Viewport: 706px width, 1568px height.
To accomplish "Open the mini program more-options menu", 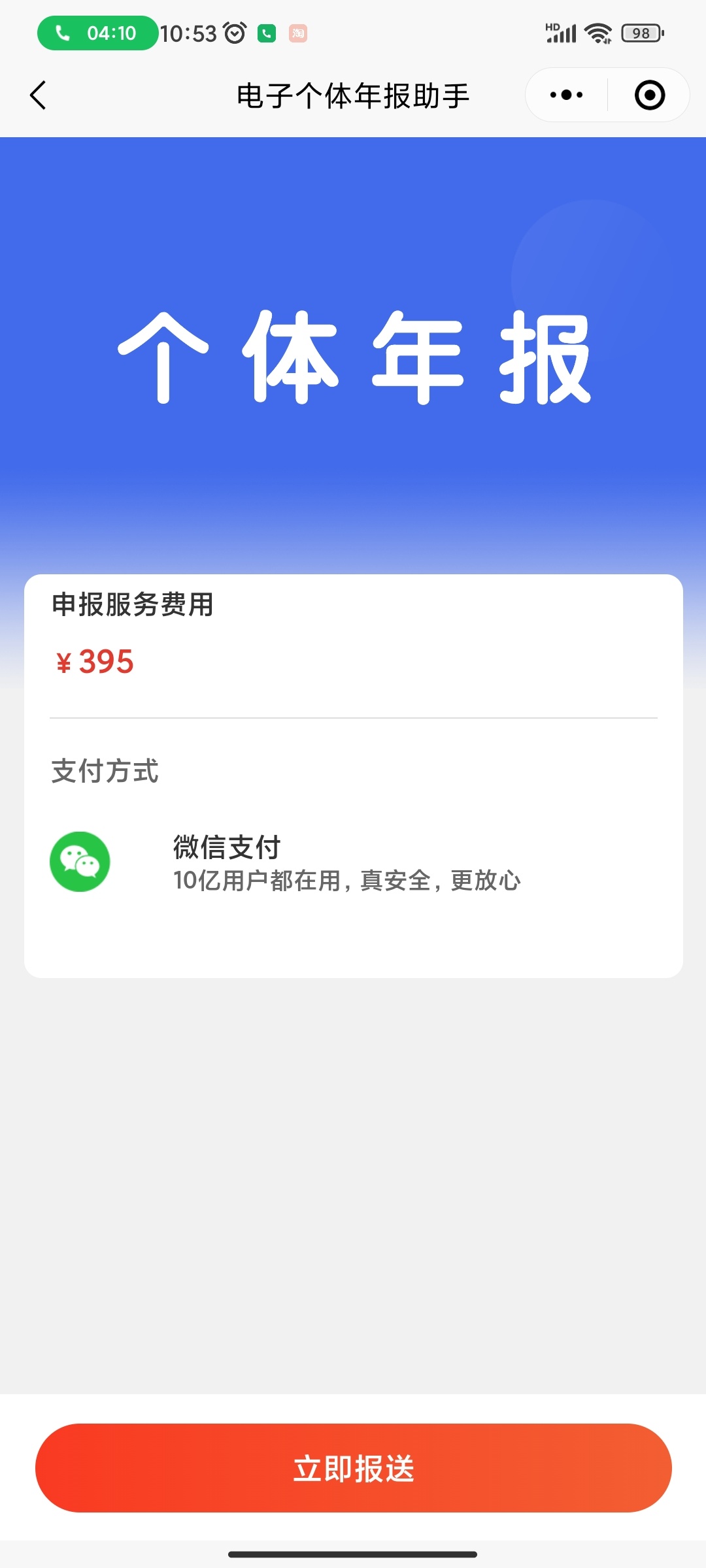I will tap(566, 95).
